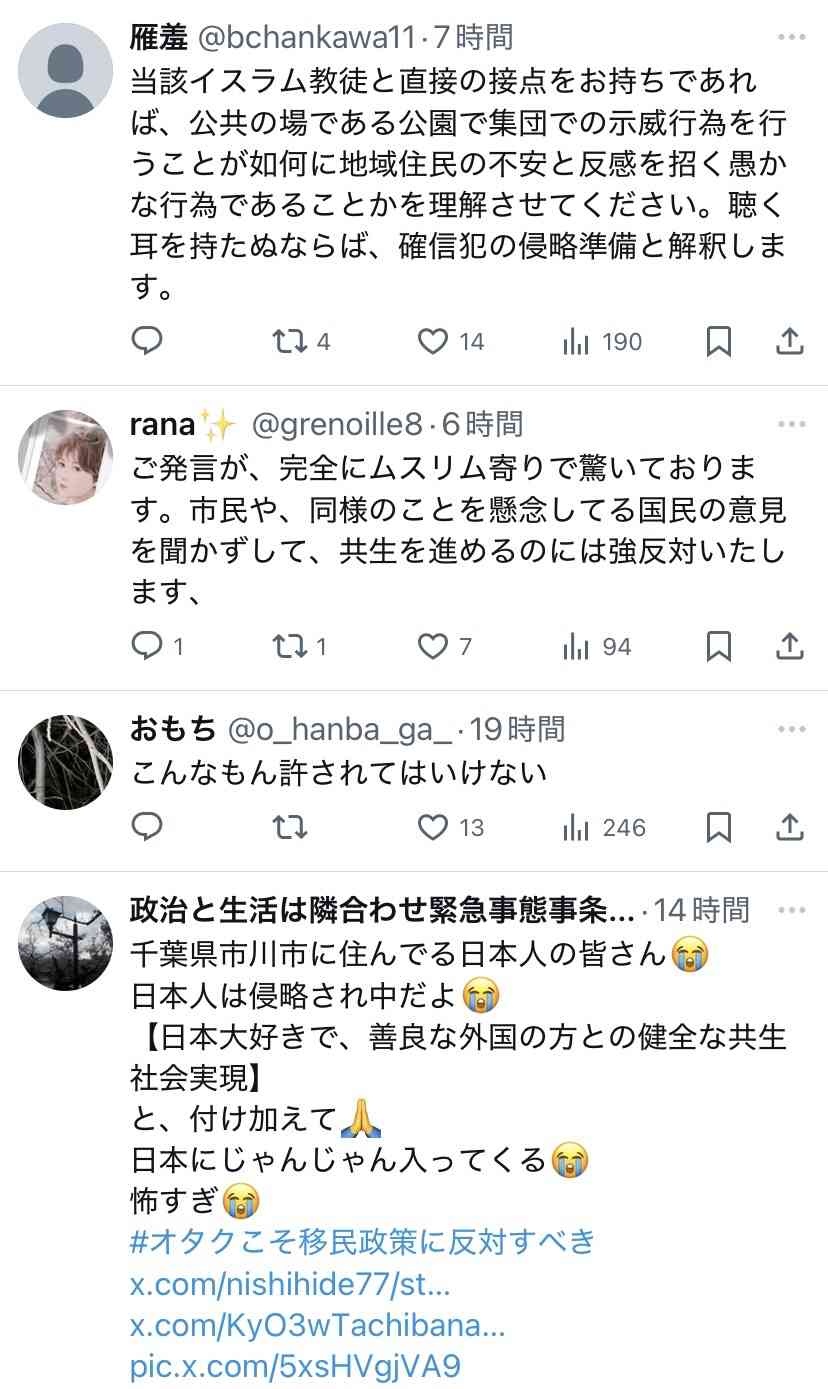Like おもち's post
The image size is (828, 1389).
pyautogui.click(x=433, y=828)
